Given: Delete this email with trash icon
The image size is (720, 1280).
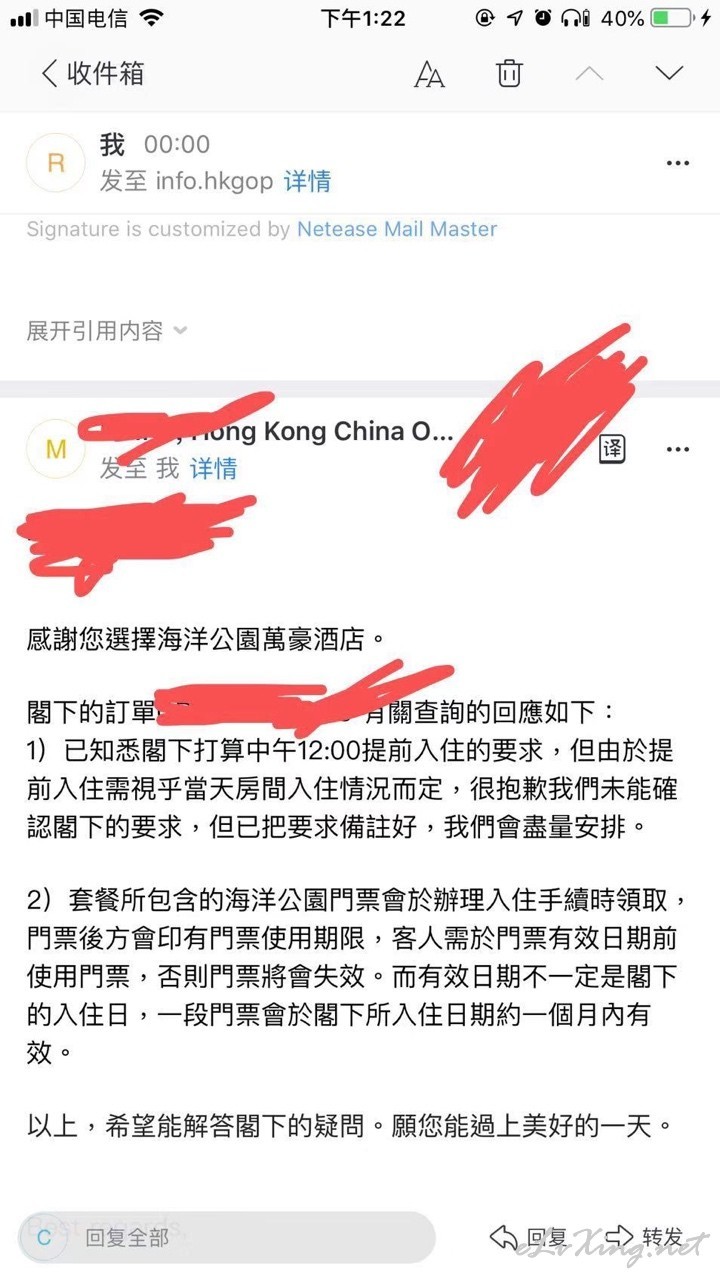Looking at the screenshot, I should click(509, 73).
